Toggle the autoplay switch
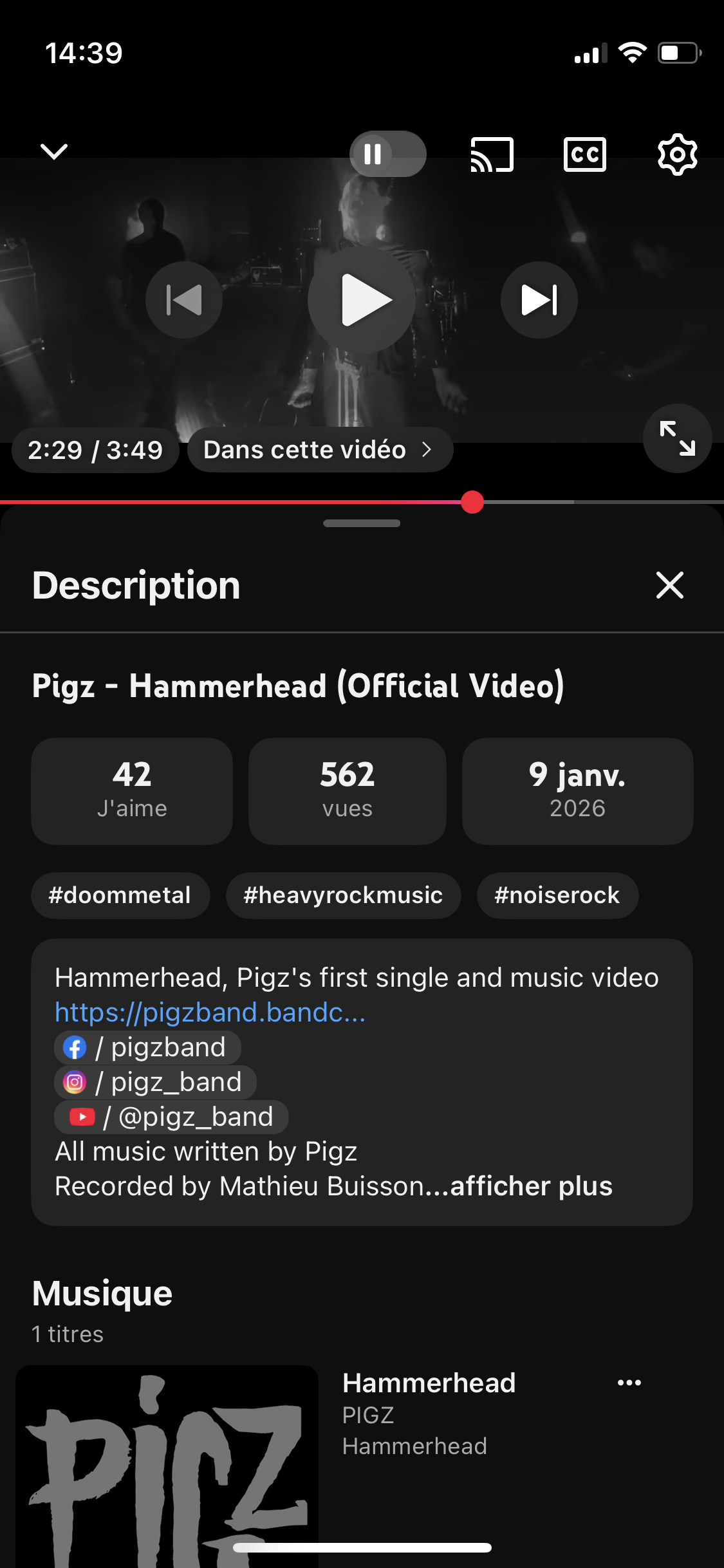The image size is (724, 1568). [387, 154]
